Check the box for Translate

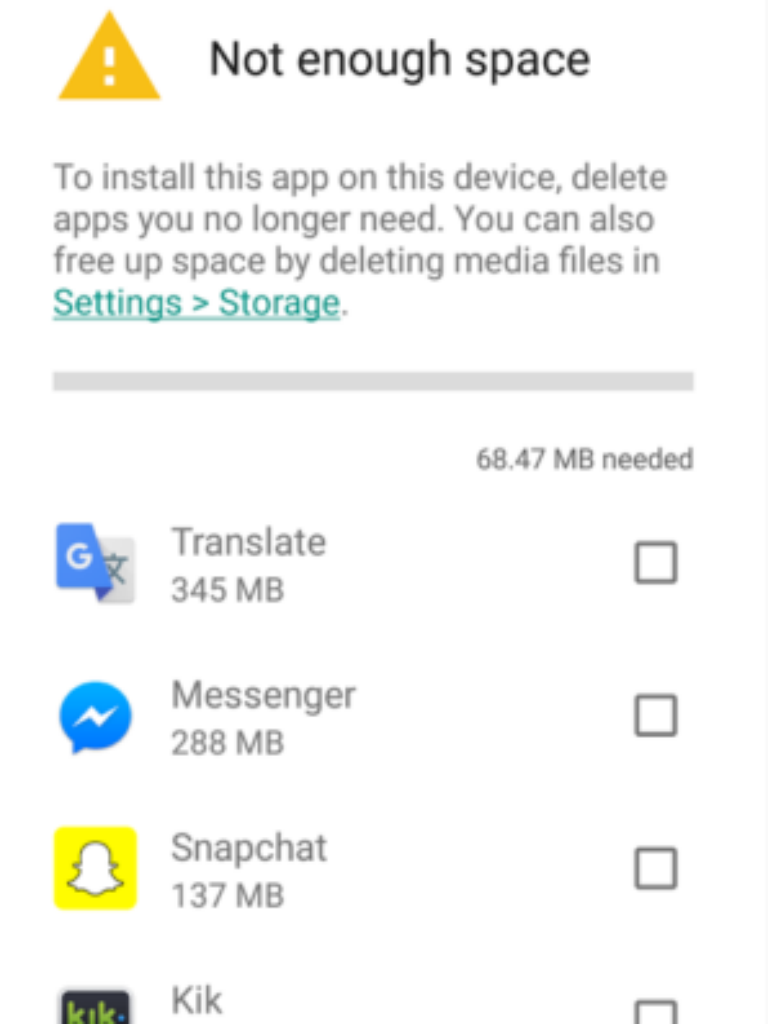[656, 563]
